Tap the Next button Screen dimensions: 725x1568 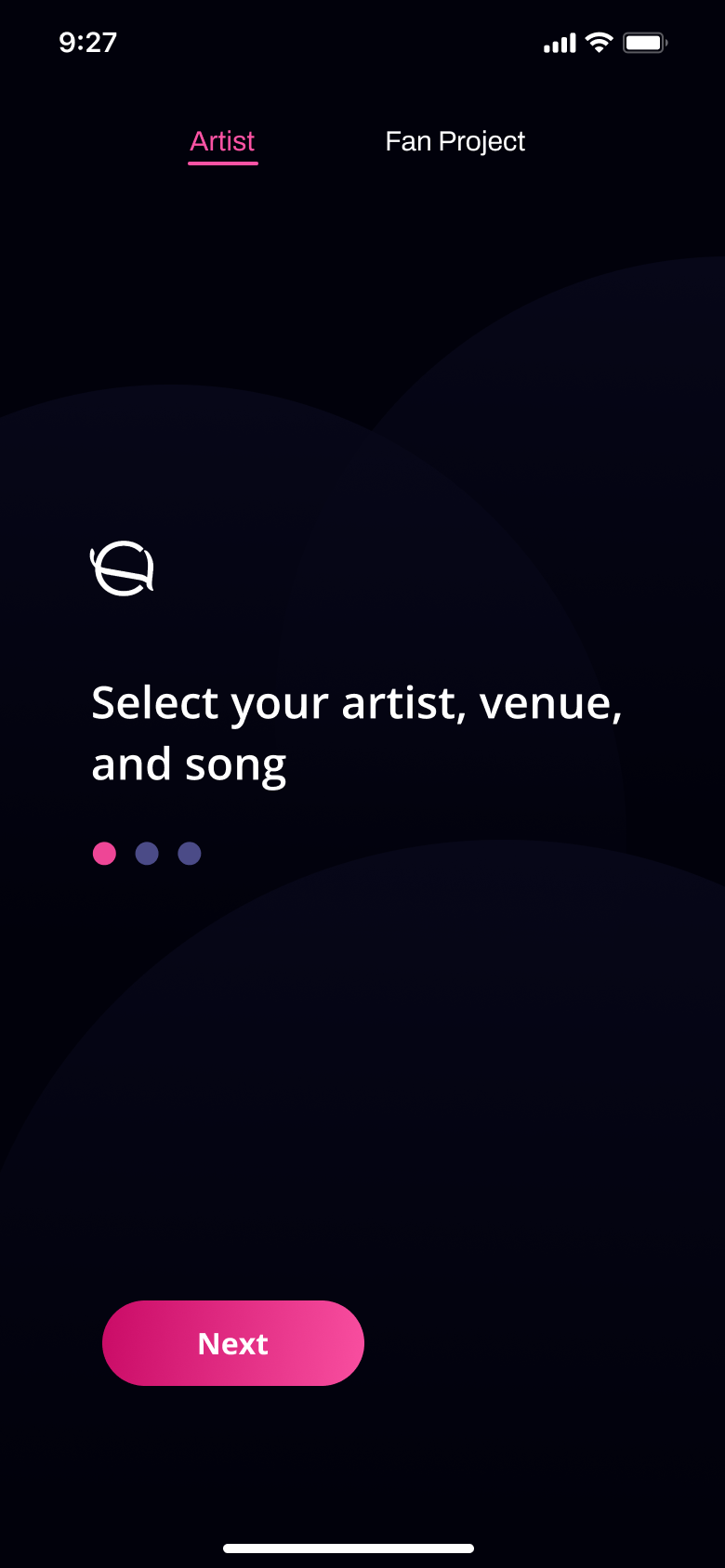233,1343
